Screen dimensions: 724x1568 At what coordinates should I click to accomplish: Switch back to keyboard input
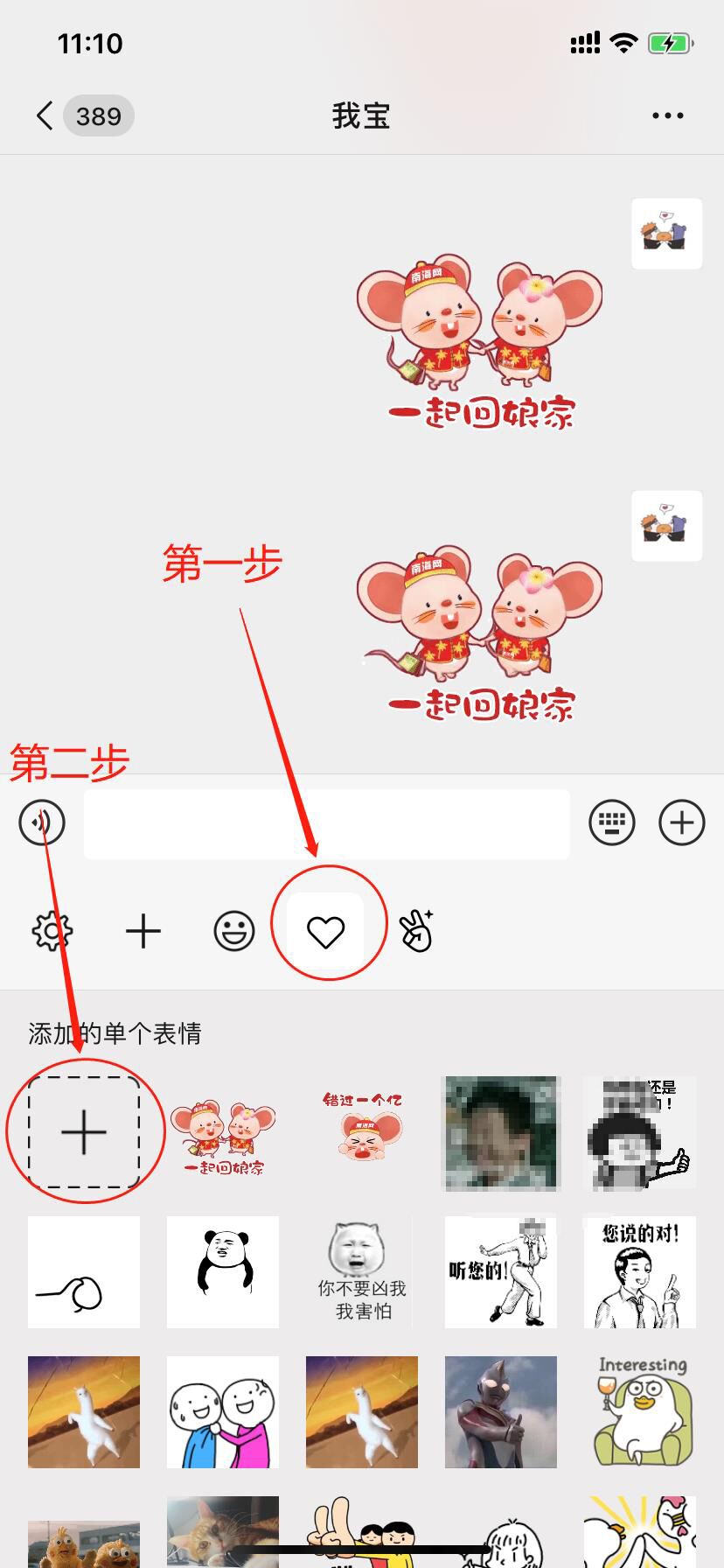coord(611,822)
